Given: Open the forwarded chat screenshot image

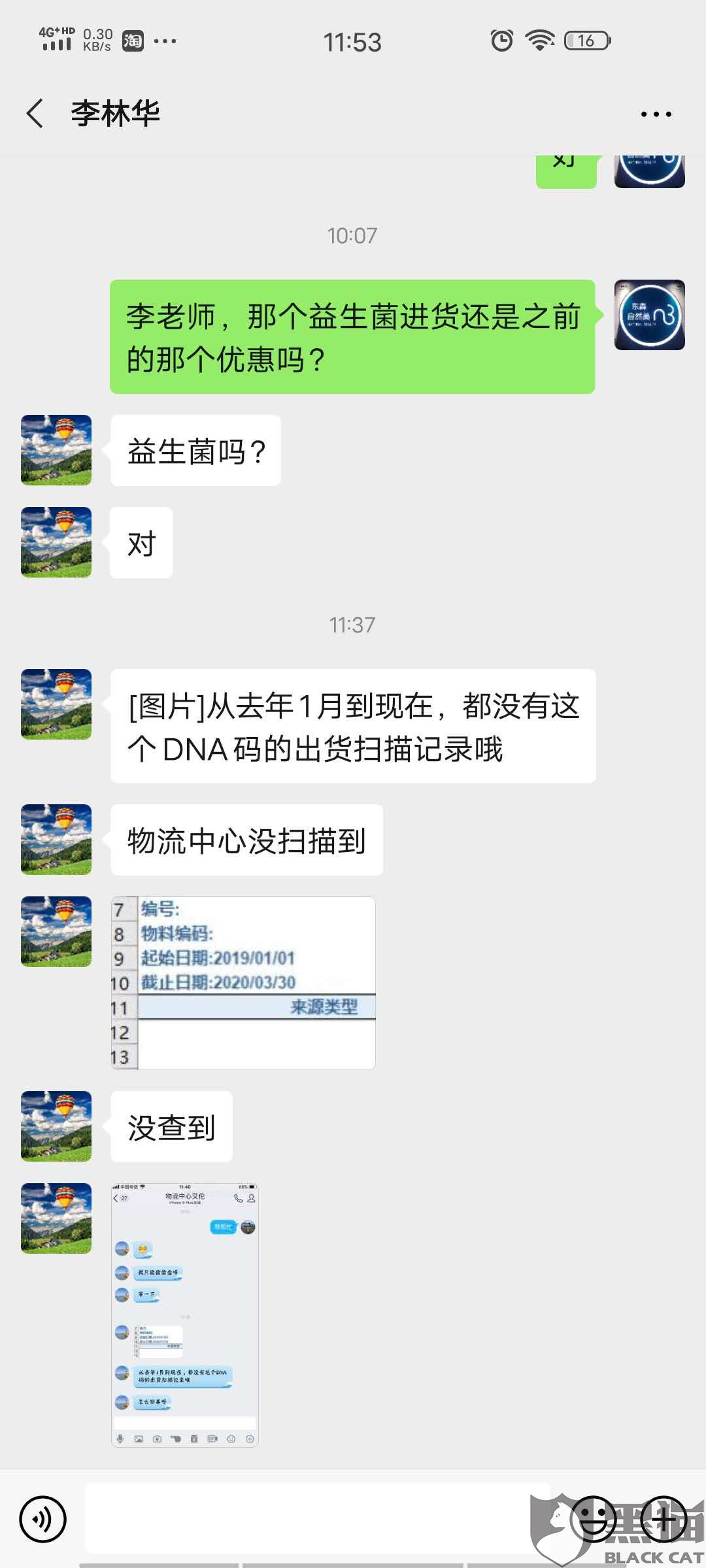Looking at the screenshot, I should [x=185, y=1315].
